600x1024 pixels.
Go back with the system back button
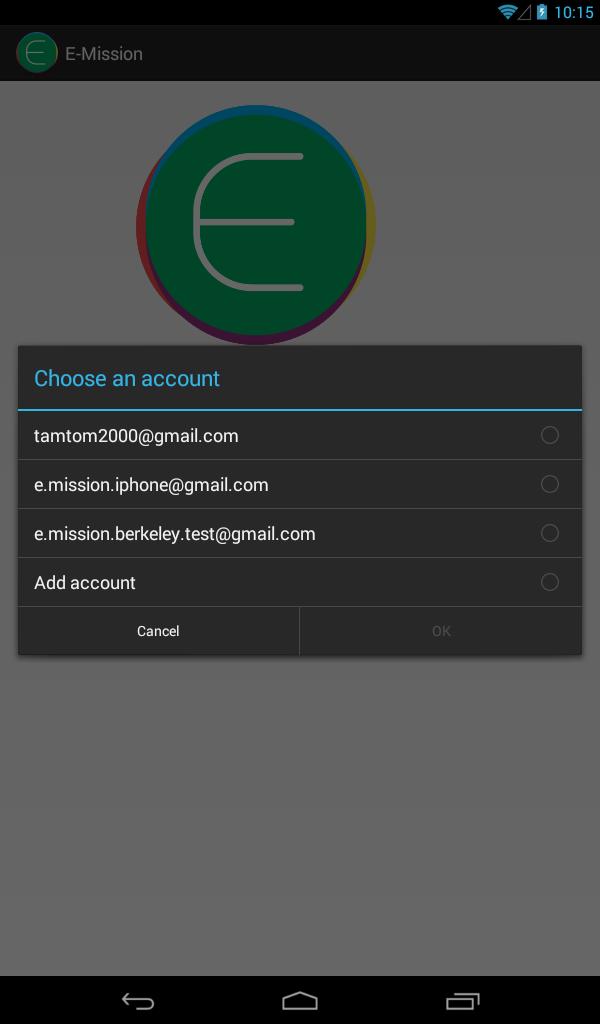click(x=138, y=1001)
